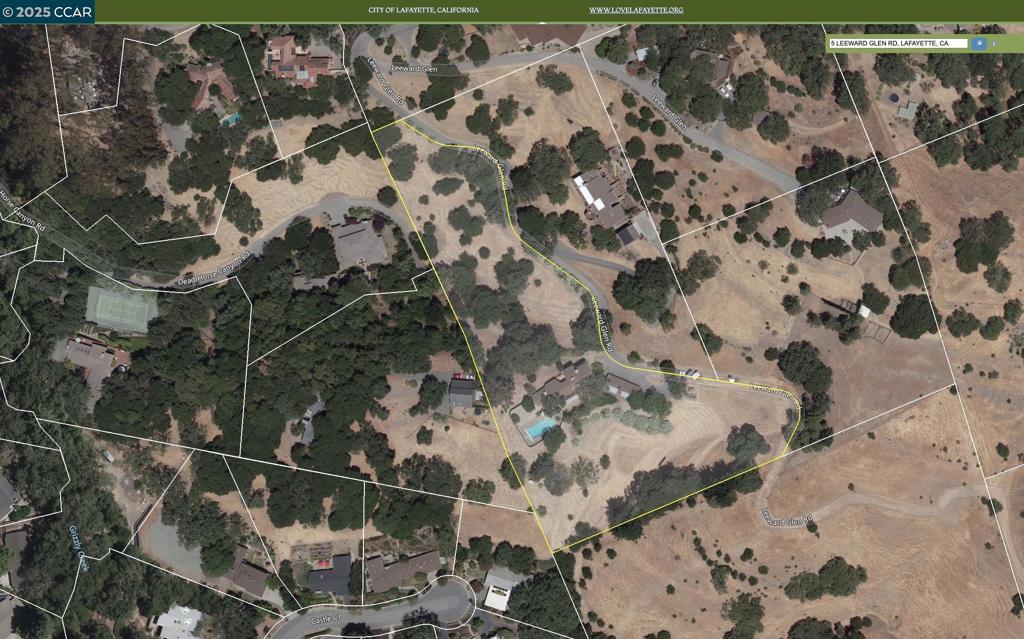Tap the blue search button
The image size is (1024, 639).
point(979,44)
